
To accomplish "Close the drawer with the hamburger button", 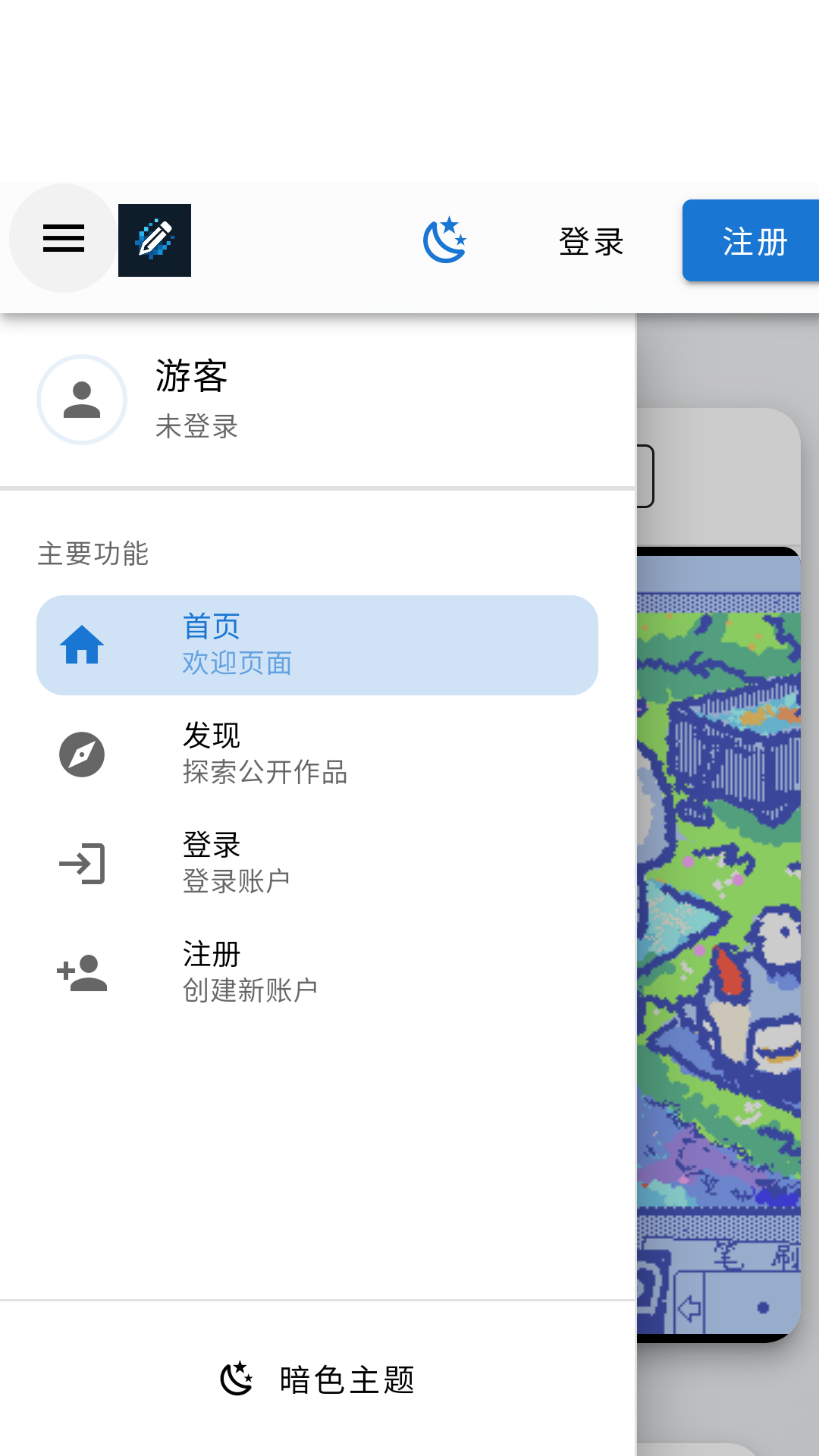I will pyautogui.click(x=64, y=238).
